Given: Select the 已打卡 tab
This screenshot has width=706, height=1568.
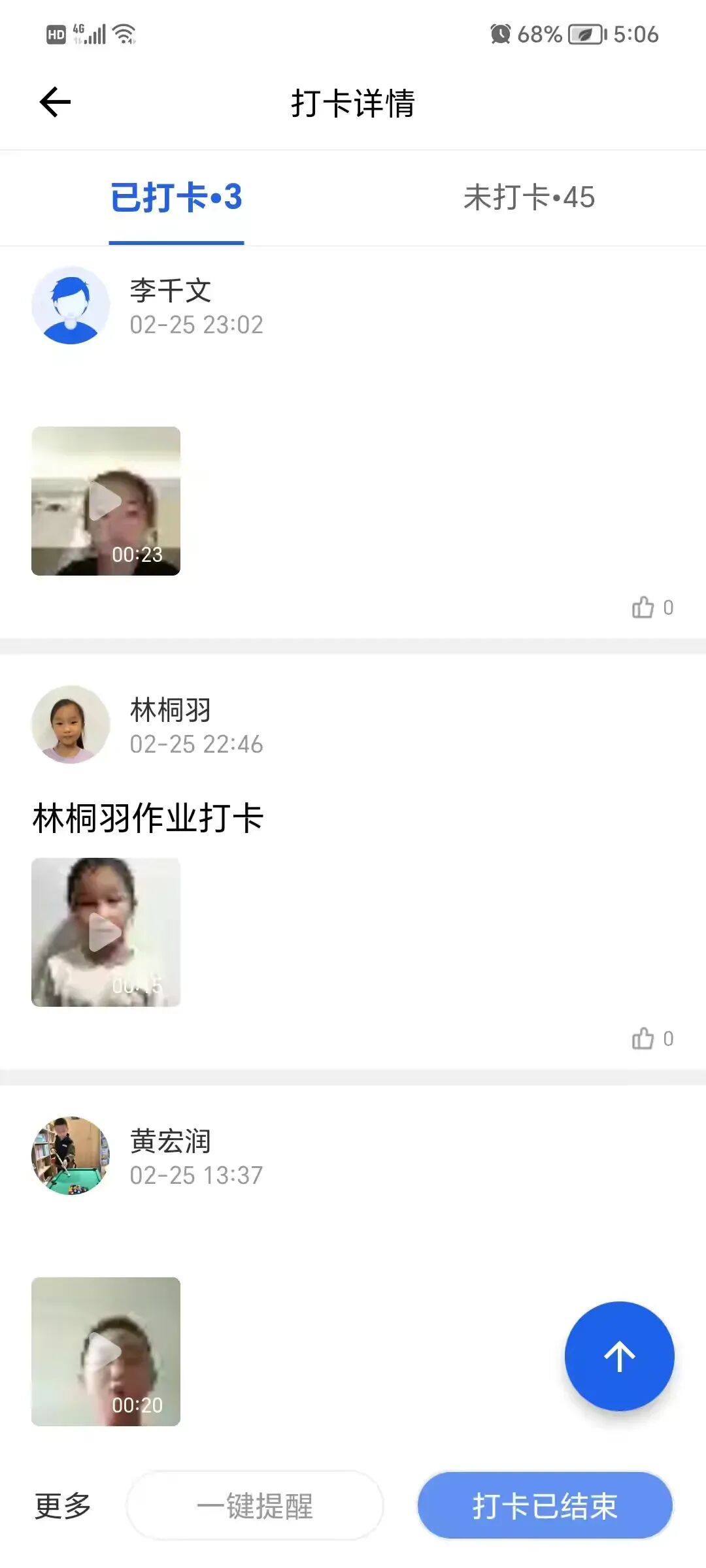Looking at the screenshot, I should click(x=176, y=197).
